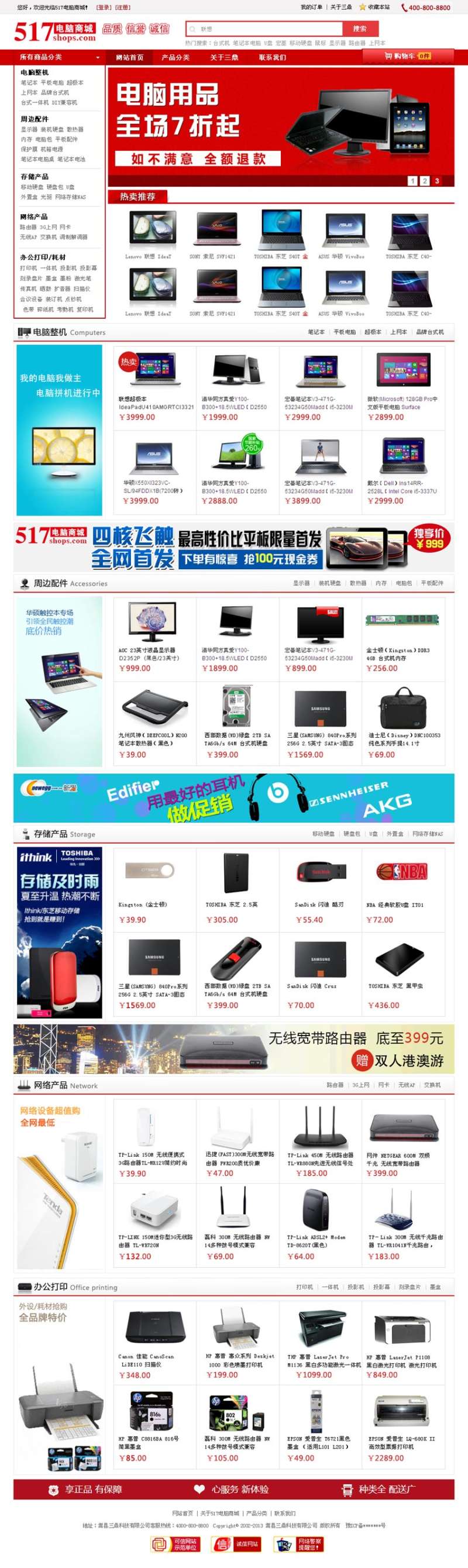Open the 购物车 shopping cart
The height and width of the screenshot is (1568, 468).
(407, 56)
